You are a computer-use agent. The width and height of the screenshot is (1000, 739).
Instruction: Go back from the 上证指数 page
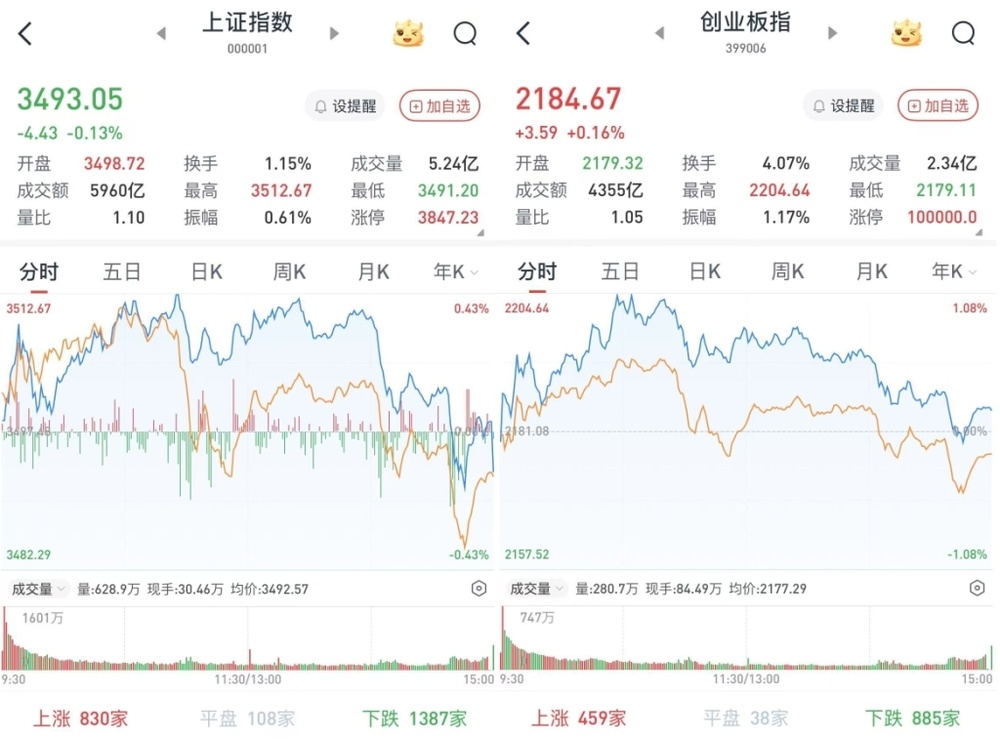point(26,34)
